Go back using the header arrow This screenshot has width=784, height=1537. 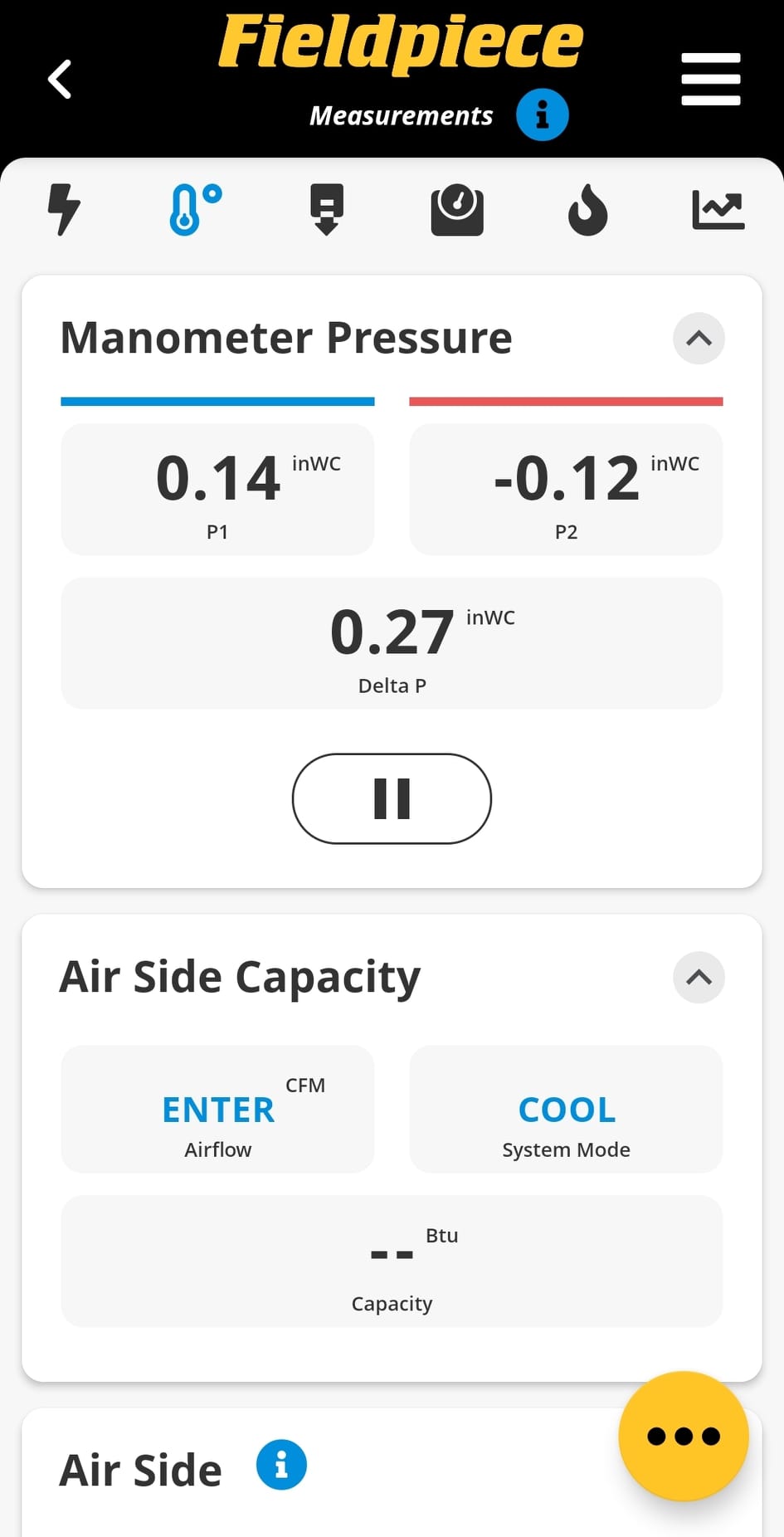(x=60, y=80)
